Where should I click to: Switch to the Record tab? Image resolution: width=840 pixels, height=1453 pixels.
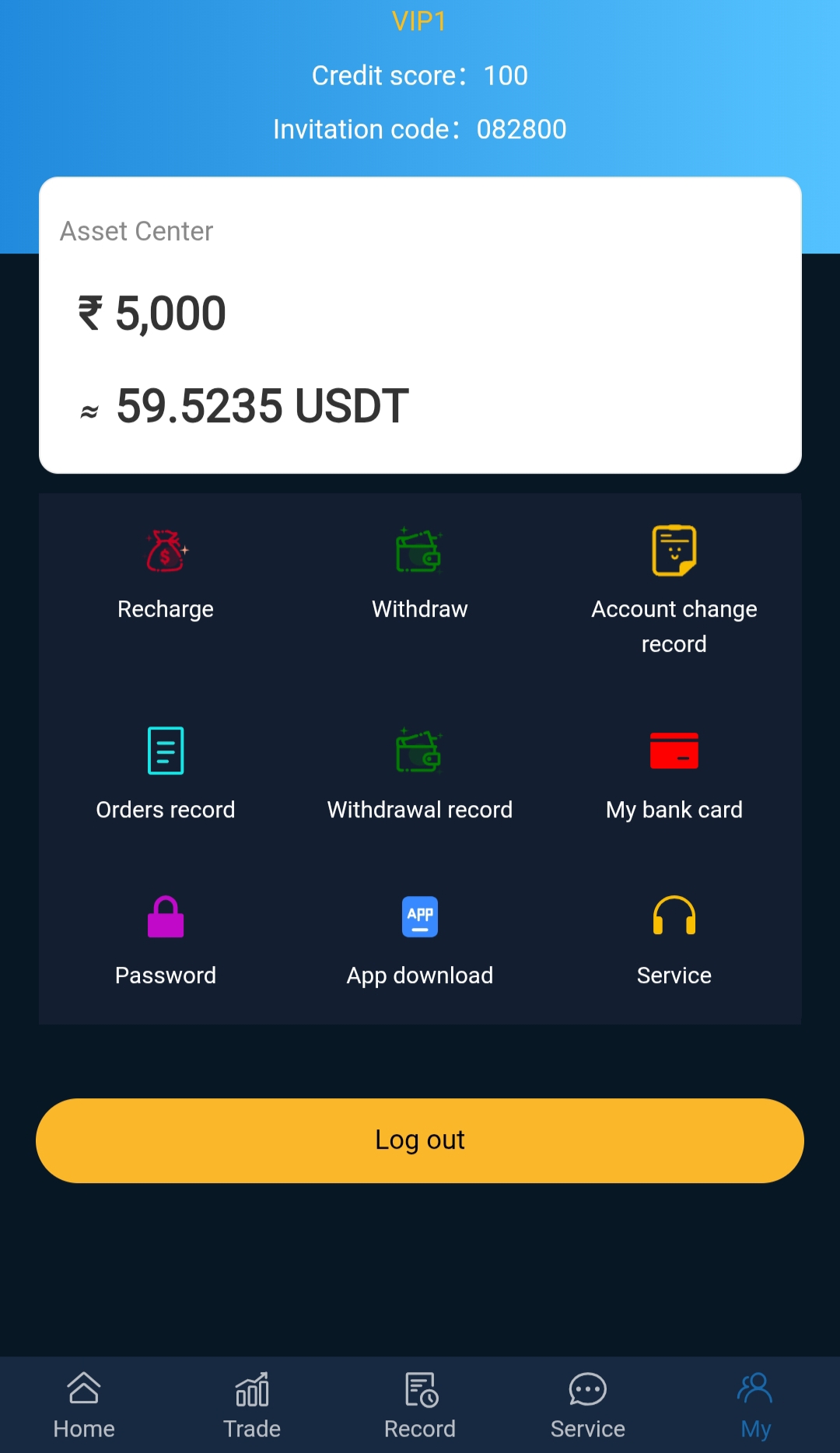420,1405
